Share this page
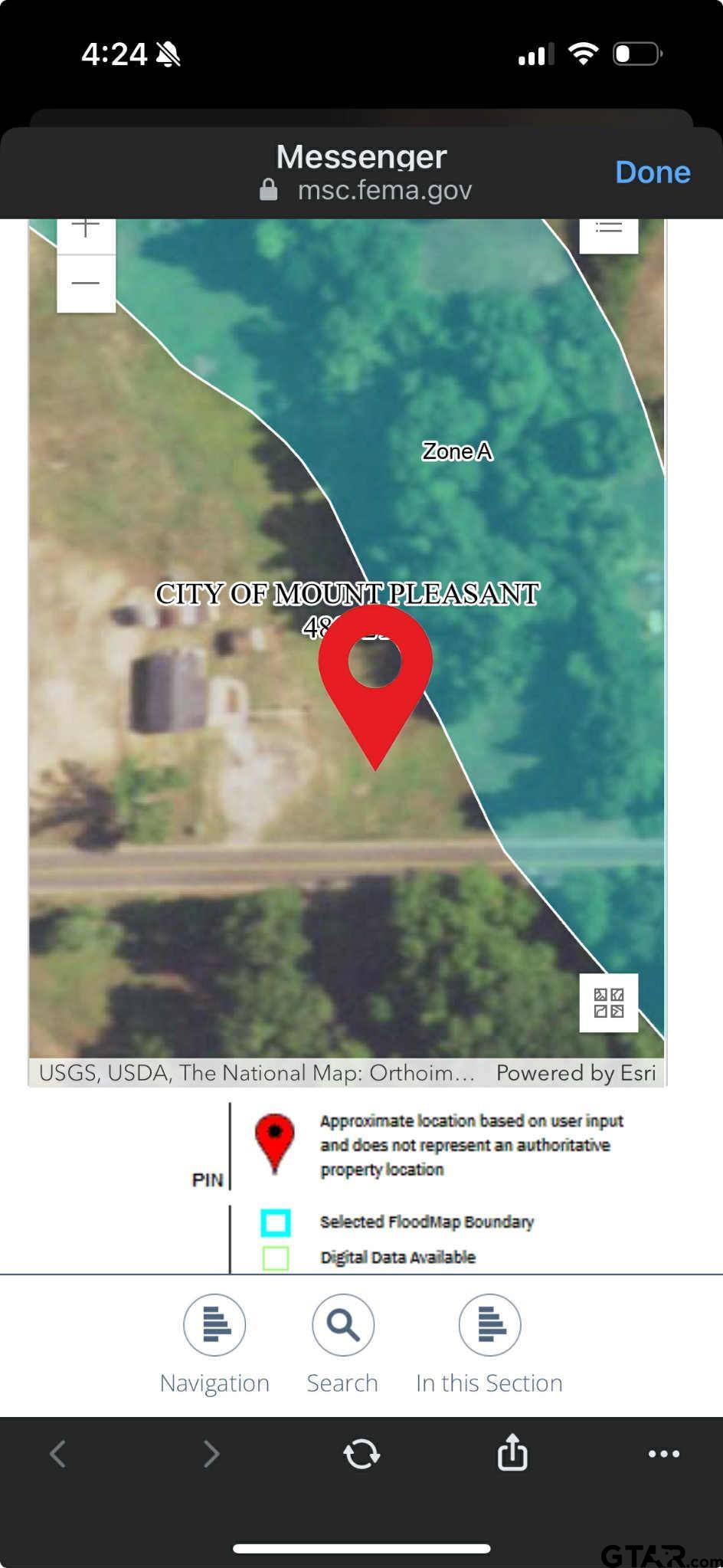 512,1452
